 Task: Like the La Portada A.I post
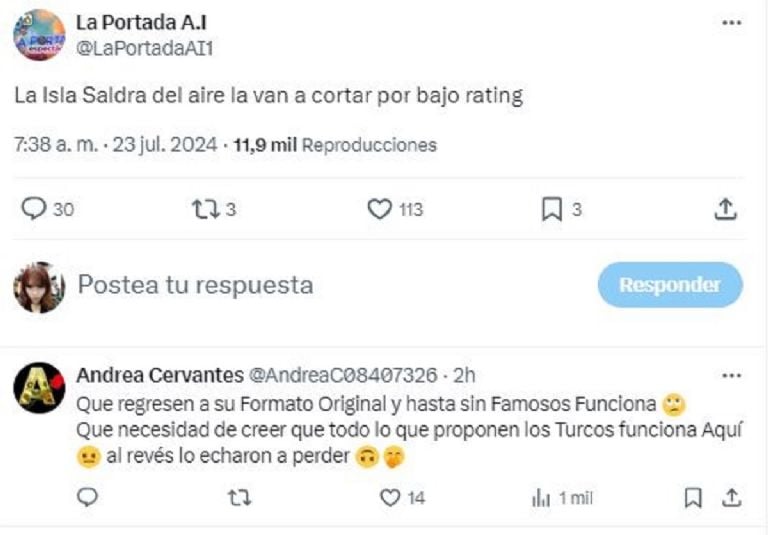click(x=379, y=209)
